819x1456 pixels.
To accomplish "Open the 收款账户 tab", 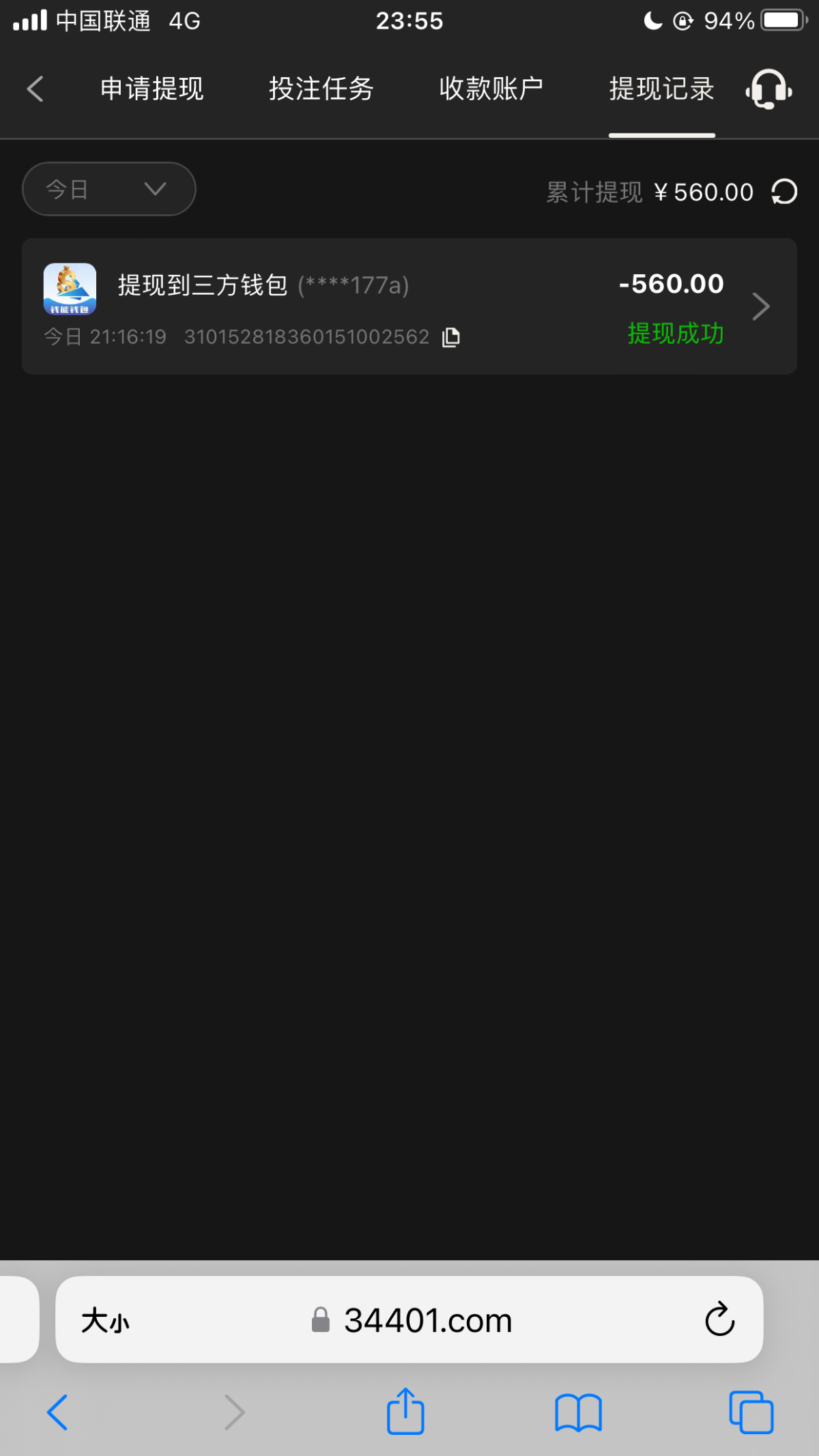I will [491, 89].
